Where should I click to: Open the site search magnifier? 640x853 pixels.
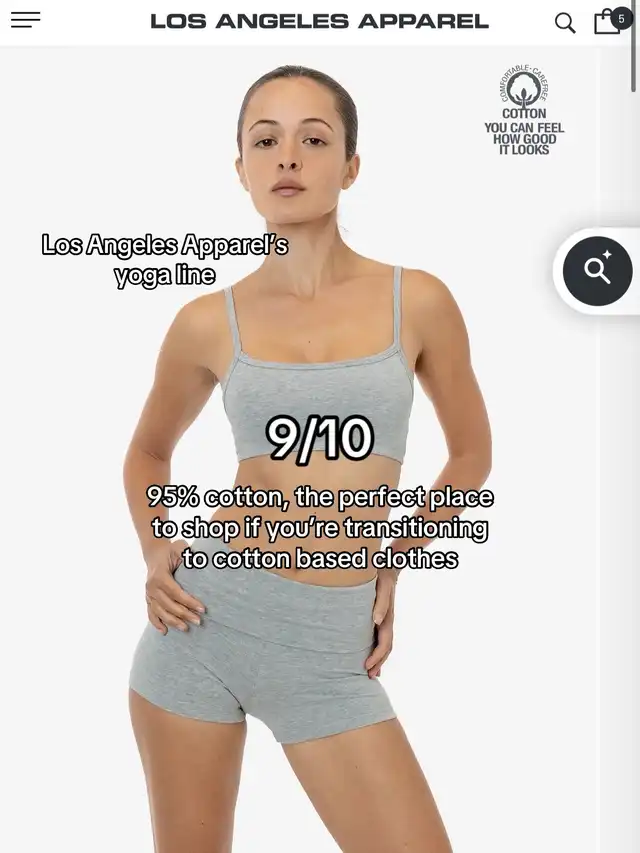565,22
